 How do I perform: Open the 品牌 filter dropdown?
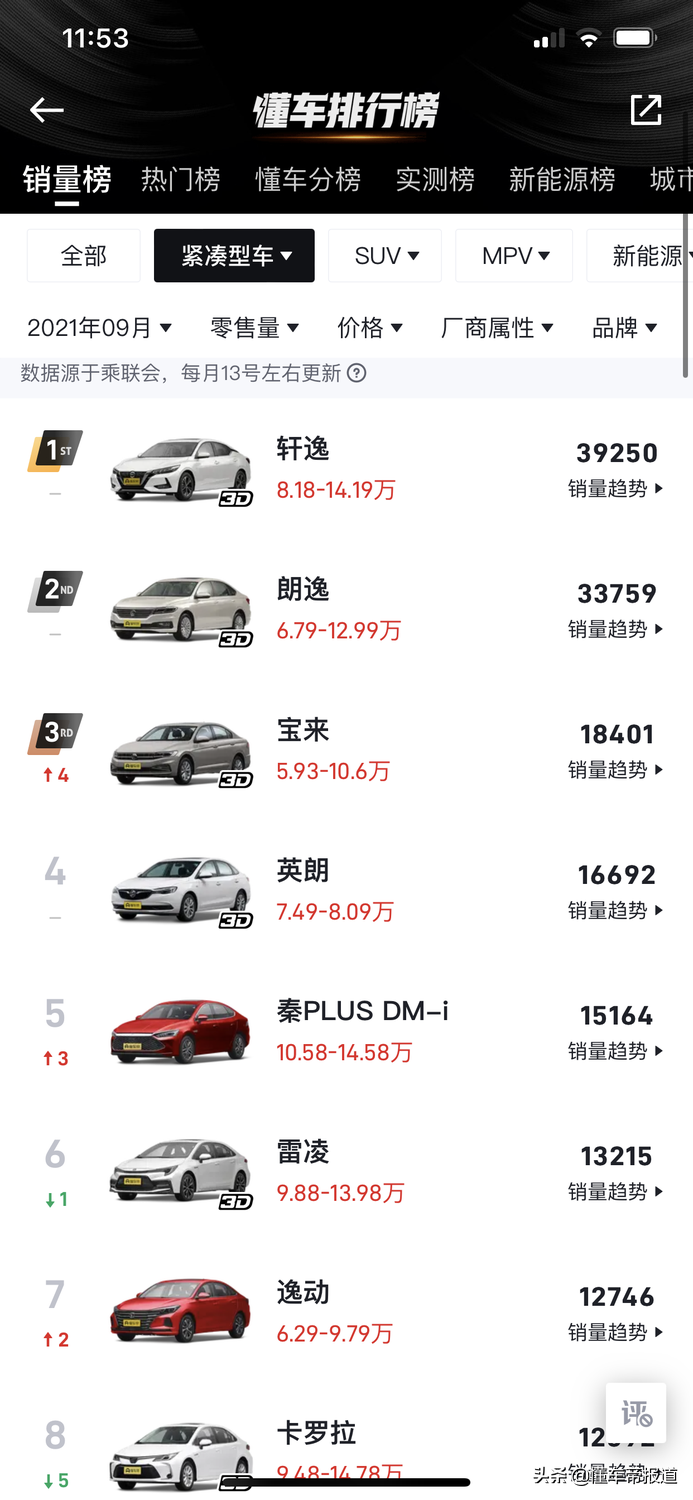click(x=624, y=327)
